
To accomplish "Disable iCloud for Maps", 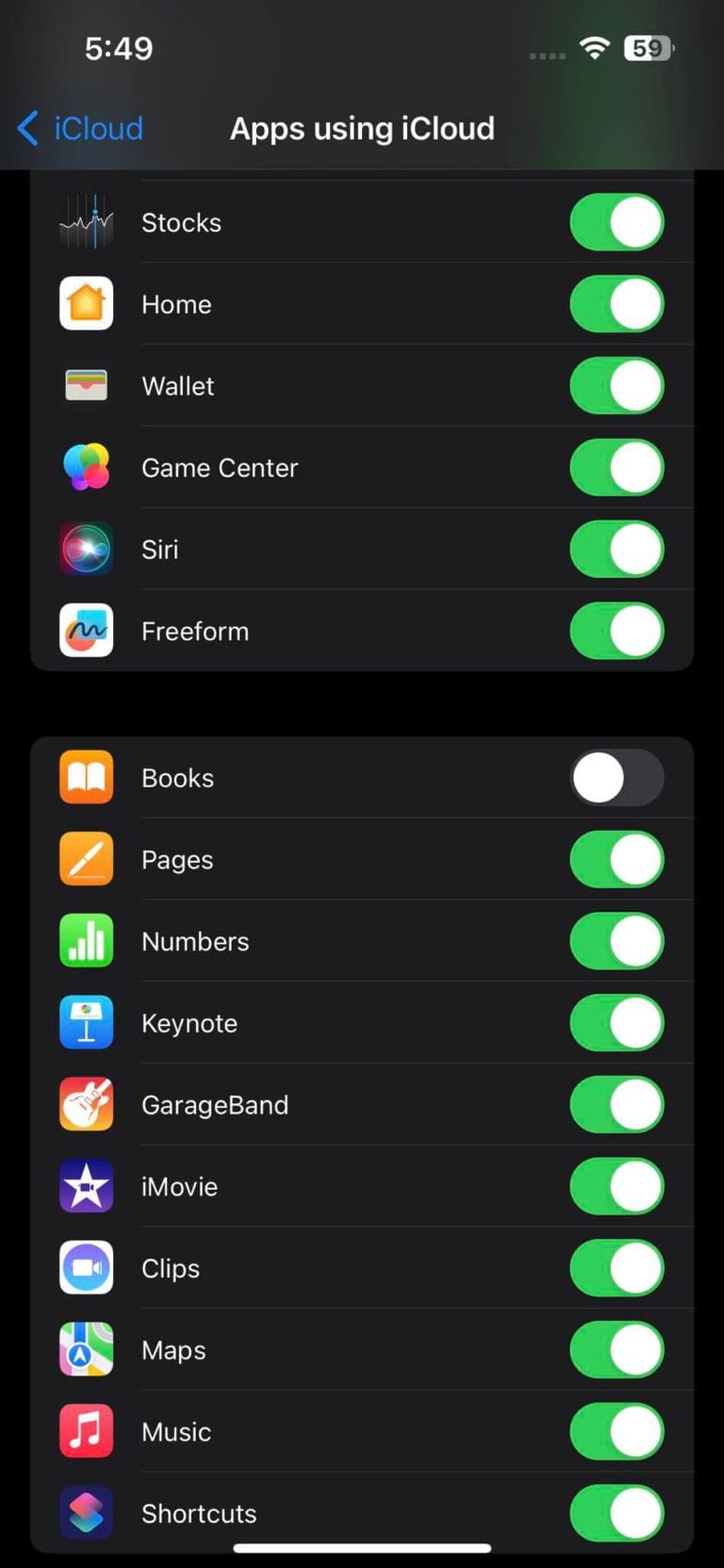I will [x=617, y=1349].
